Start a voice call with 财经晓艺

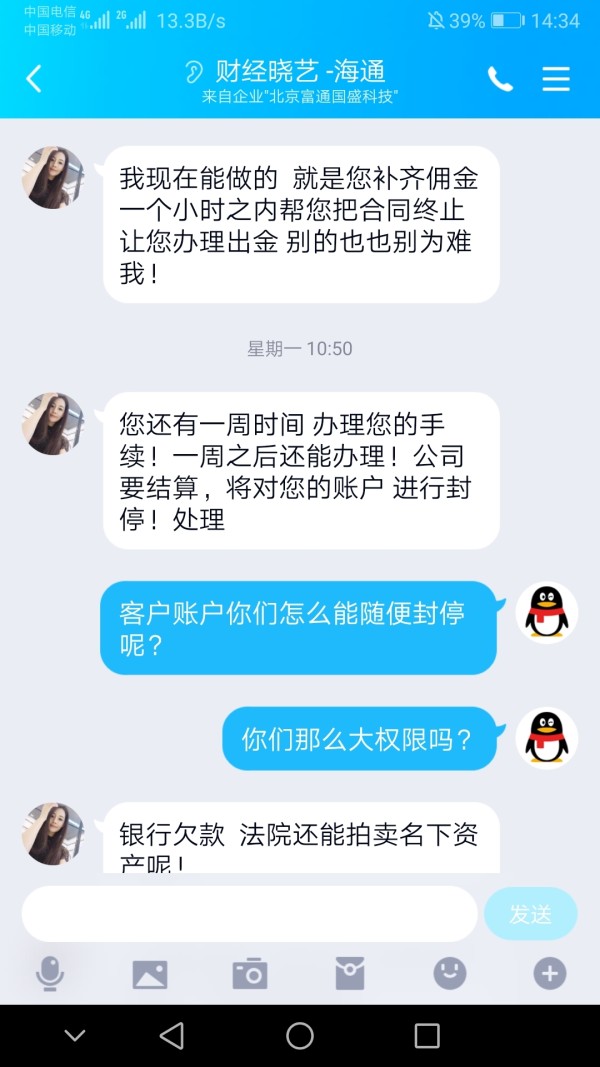pos(500,79)
